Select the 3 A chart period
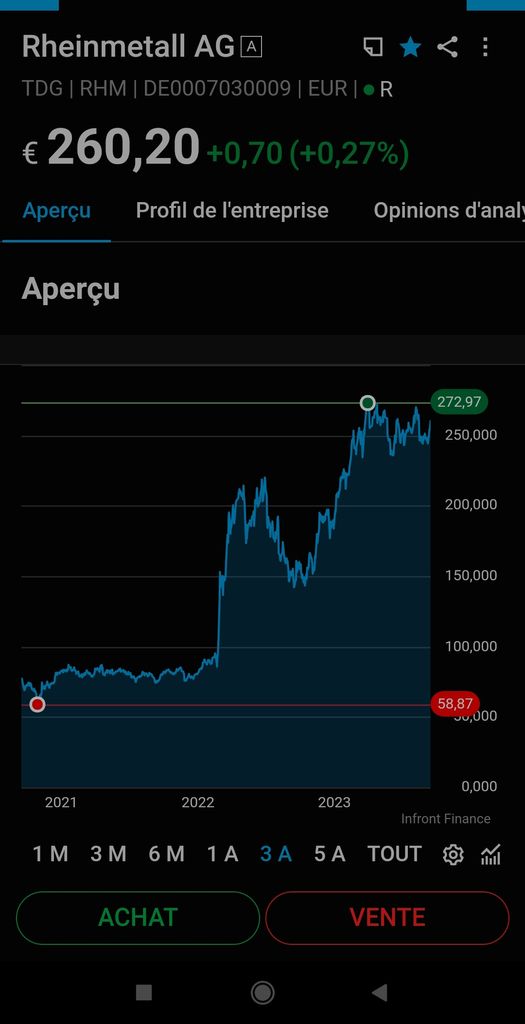 [x=276, y=854]
